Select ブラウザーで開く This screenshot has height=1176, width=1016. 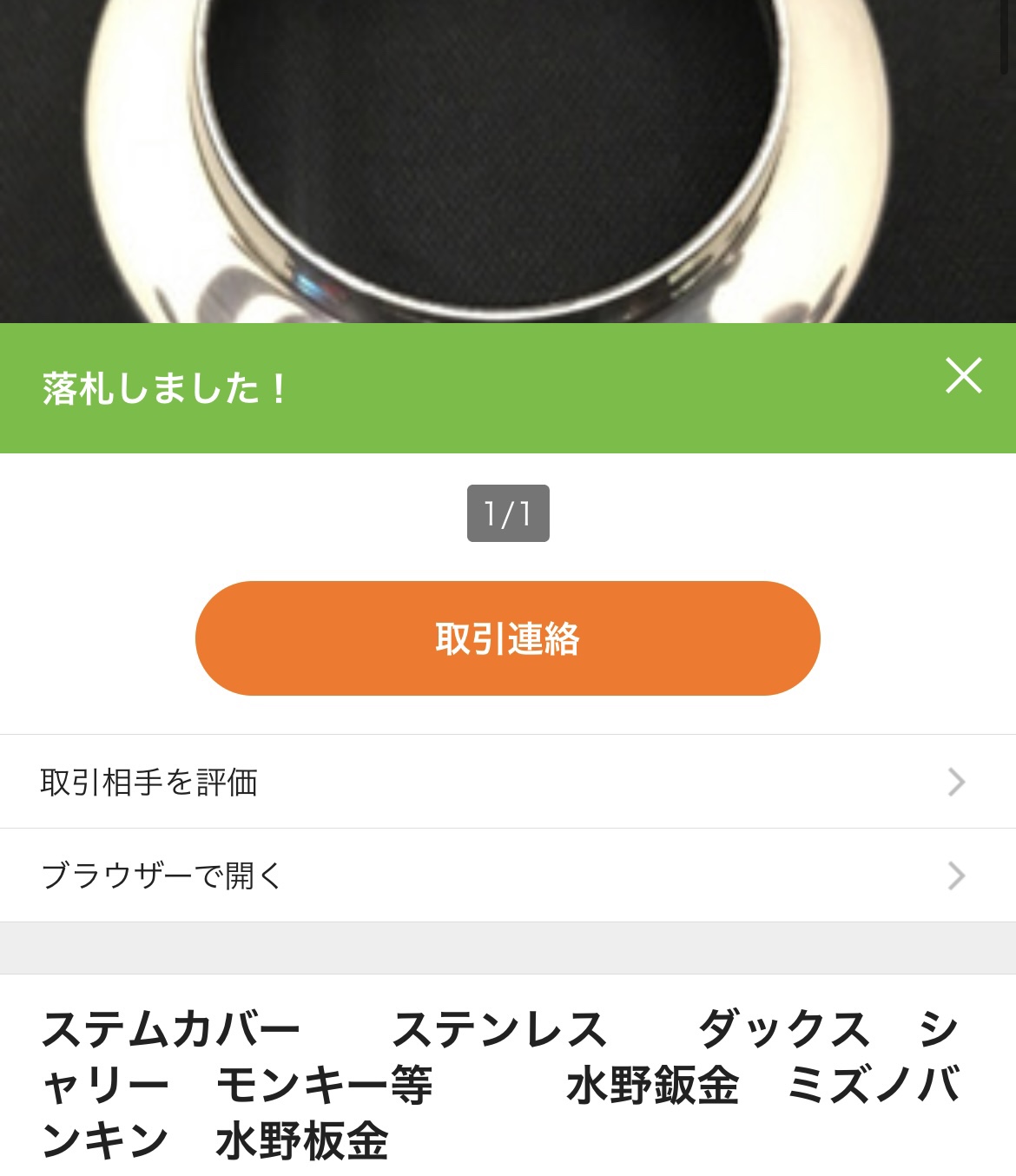(x=507, y=875)
